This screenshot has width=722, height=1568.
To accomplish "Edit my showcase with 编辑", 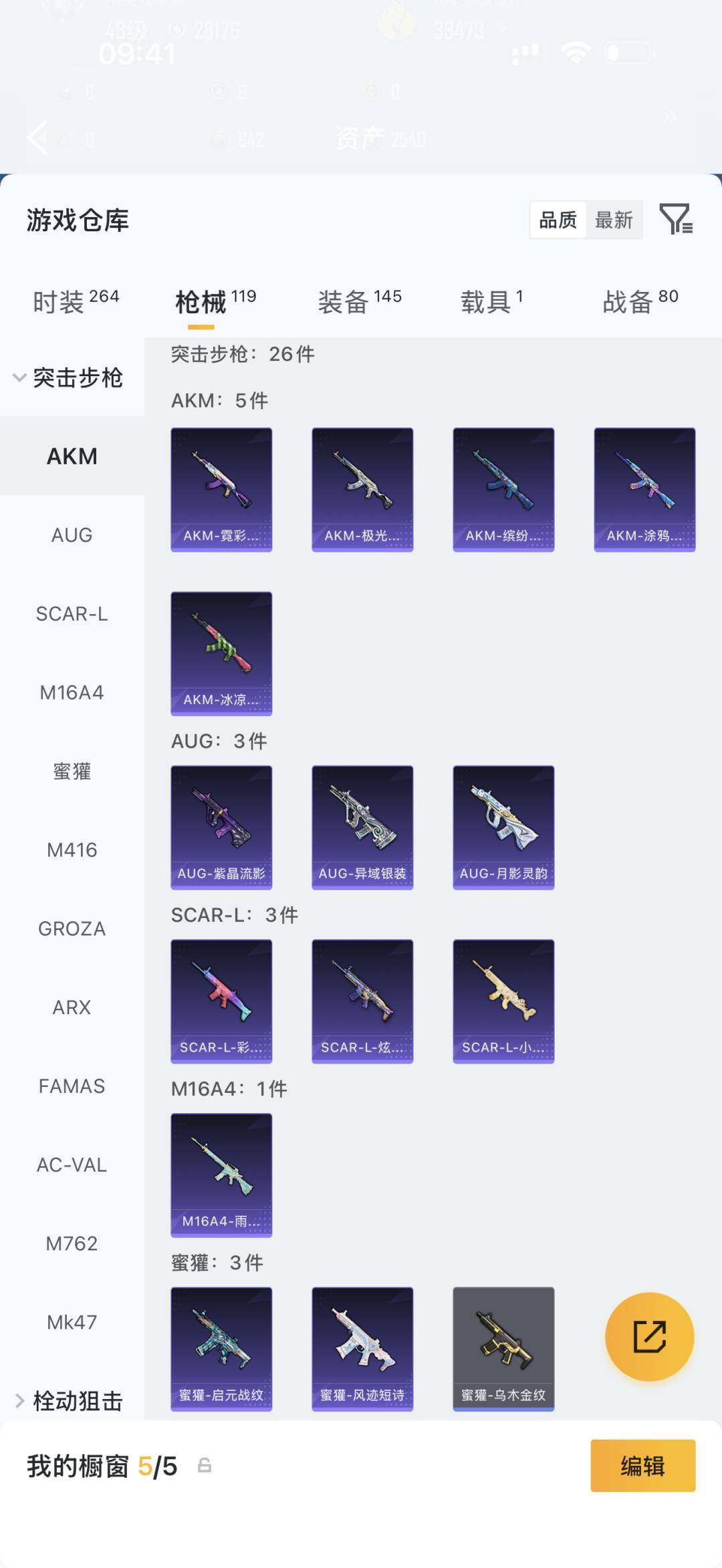I will (642, 1466).
